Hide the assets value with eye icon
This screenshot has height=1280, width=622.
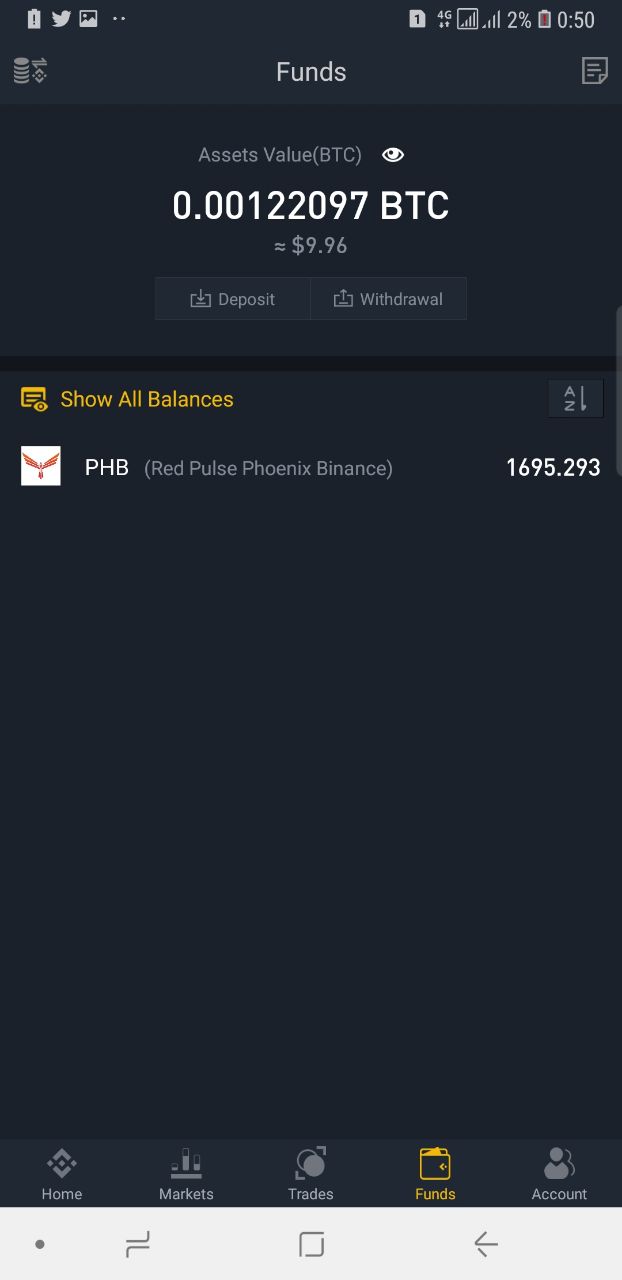pos(393,155)
